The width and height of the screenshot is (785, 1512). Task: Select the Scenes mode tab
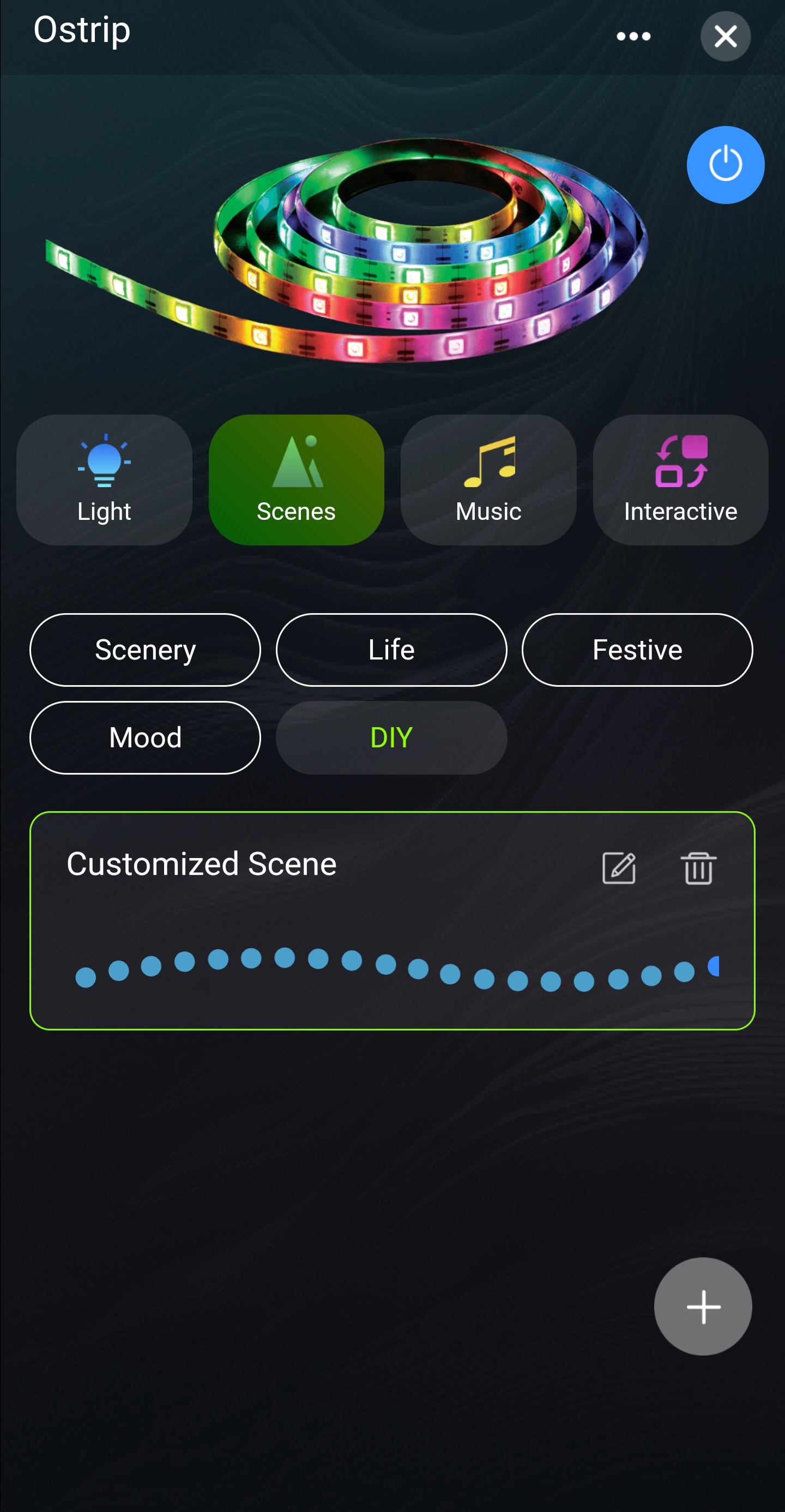tap(296, 480)
